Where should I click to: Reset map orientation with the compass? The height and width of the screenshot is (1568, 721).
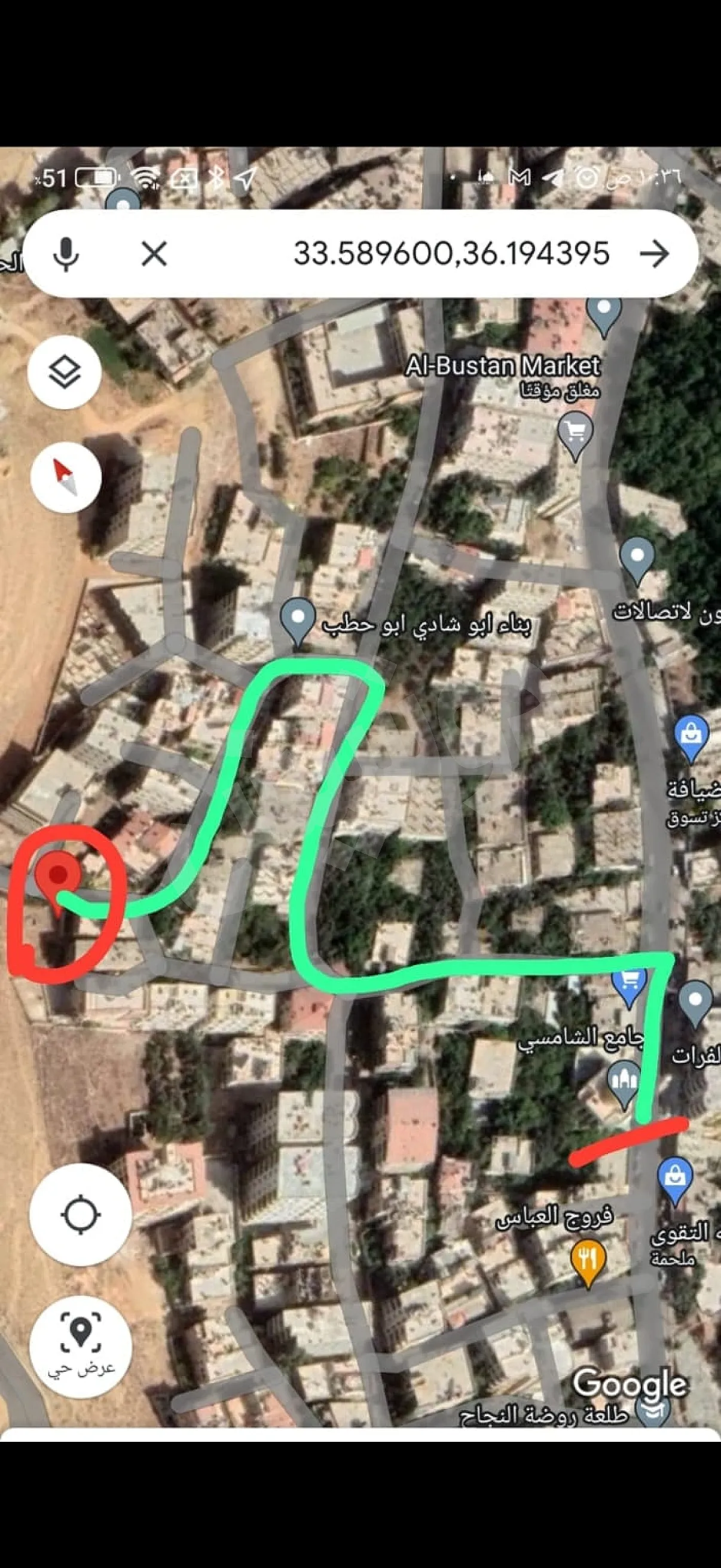point(66,477)
